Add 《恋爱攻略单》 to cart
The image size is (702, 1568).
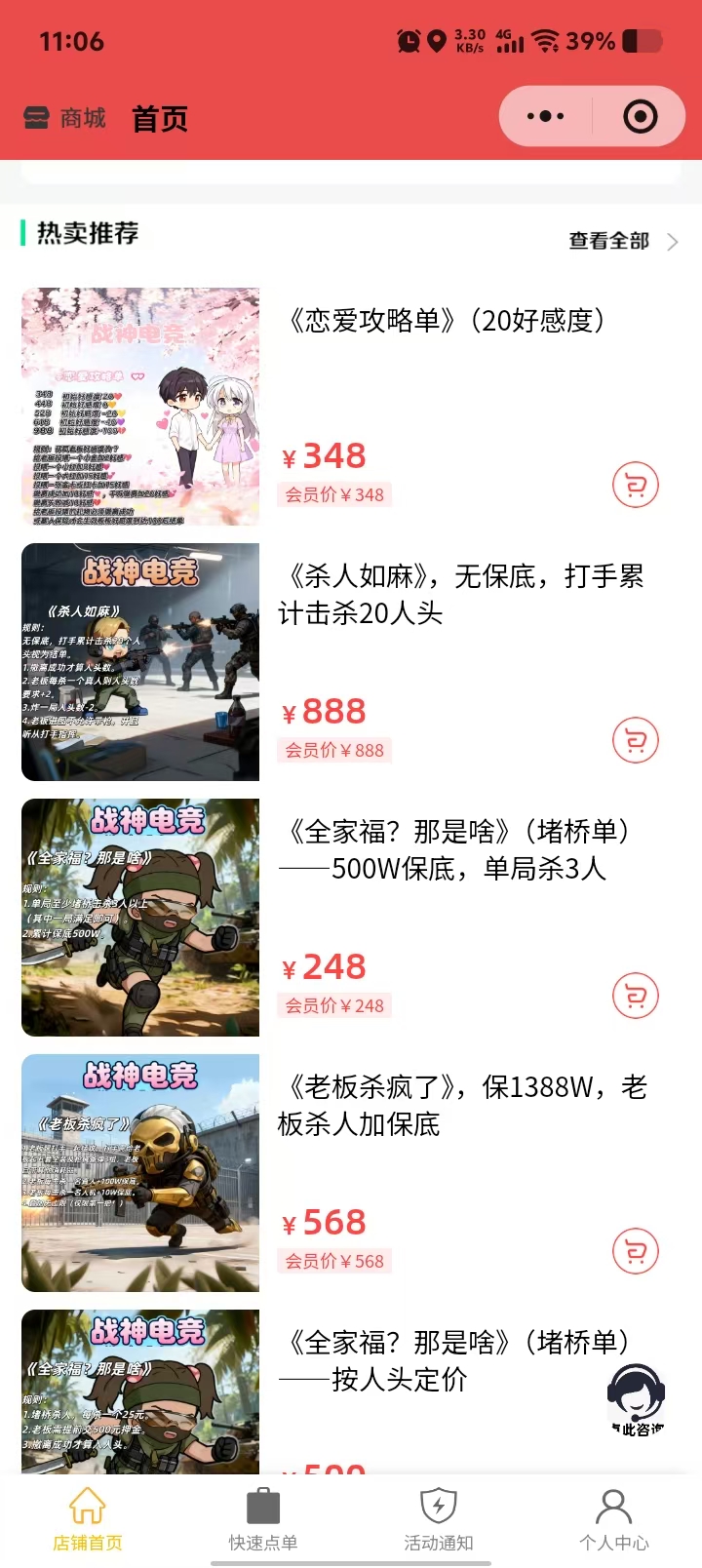tap(636, 485)
